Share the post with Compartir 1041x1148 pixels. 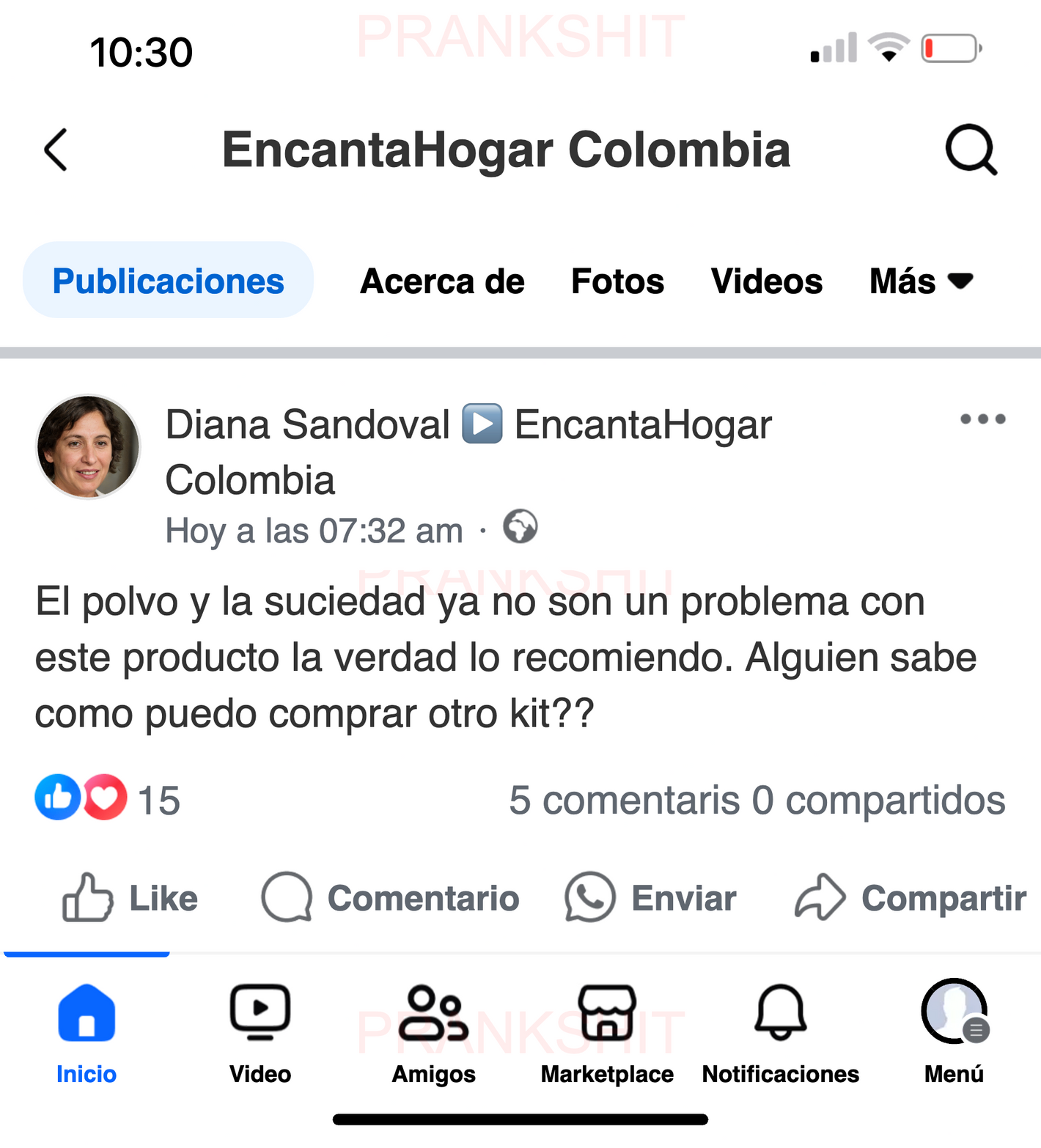pyautogui.click(x=911, y=897)
